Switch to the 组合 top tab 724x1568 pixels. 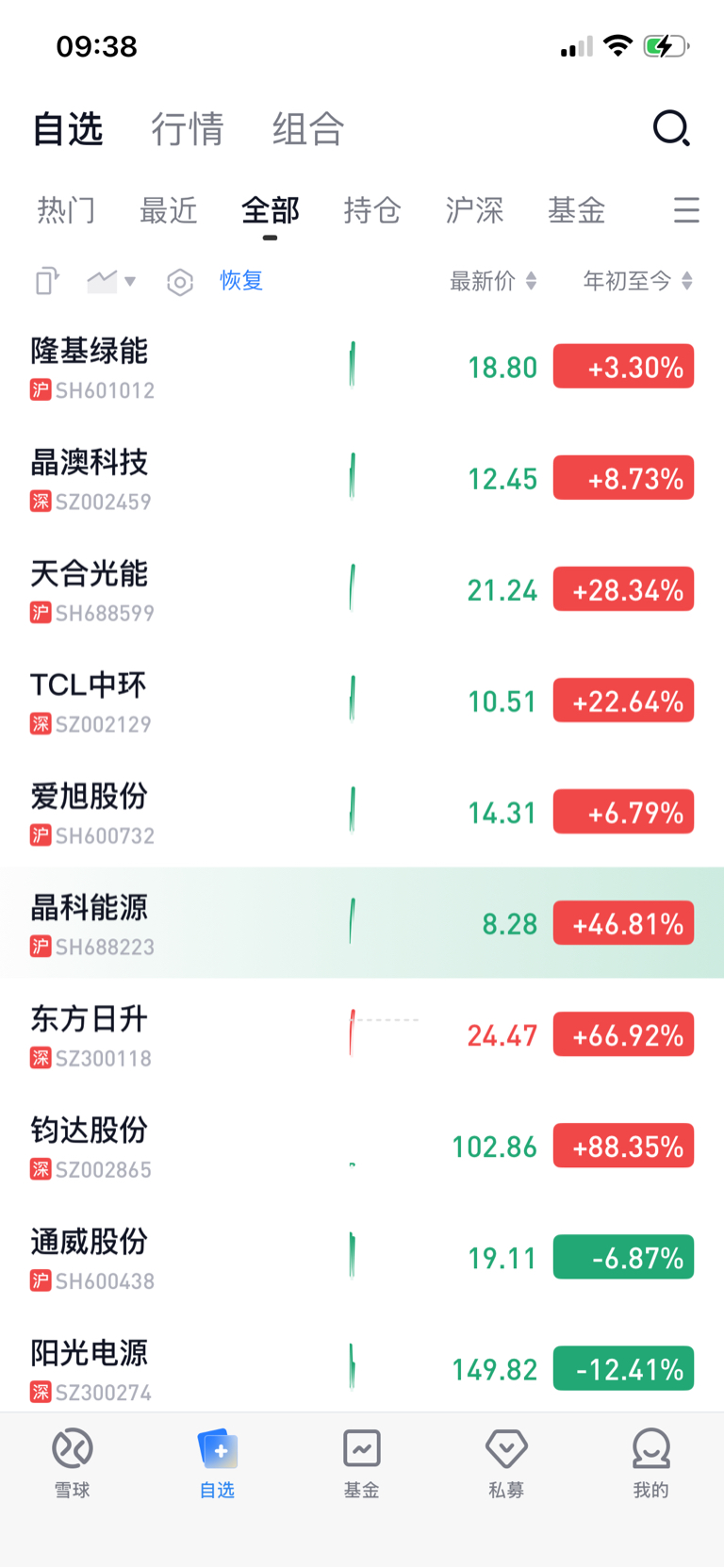pyautogui.click(x=308, y=129)
